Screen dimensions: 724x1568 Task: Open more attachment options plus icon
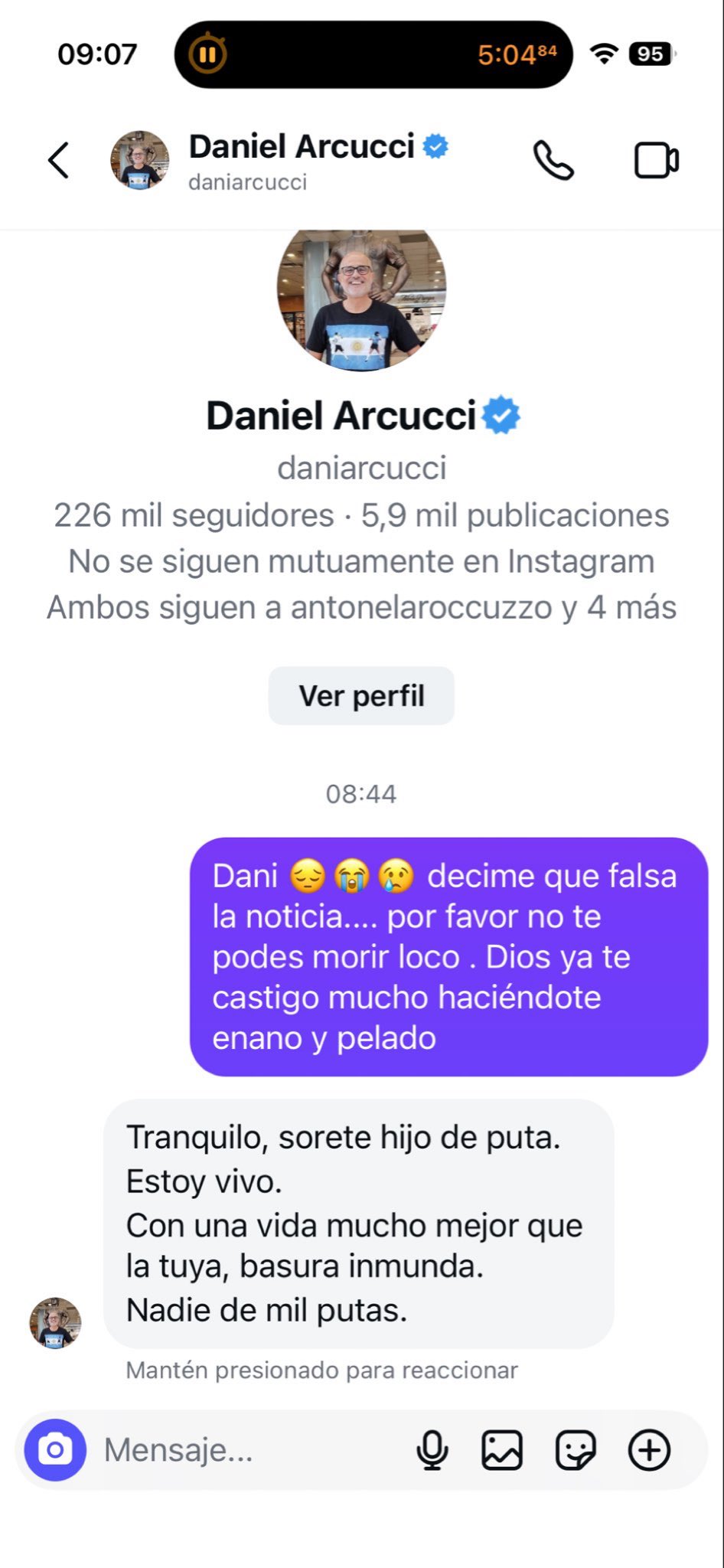click(649, 1449)
